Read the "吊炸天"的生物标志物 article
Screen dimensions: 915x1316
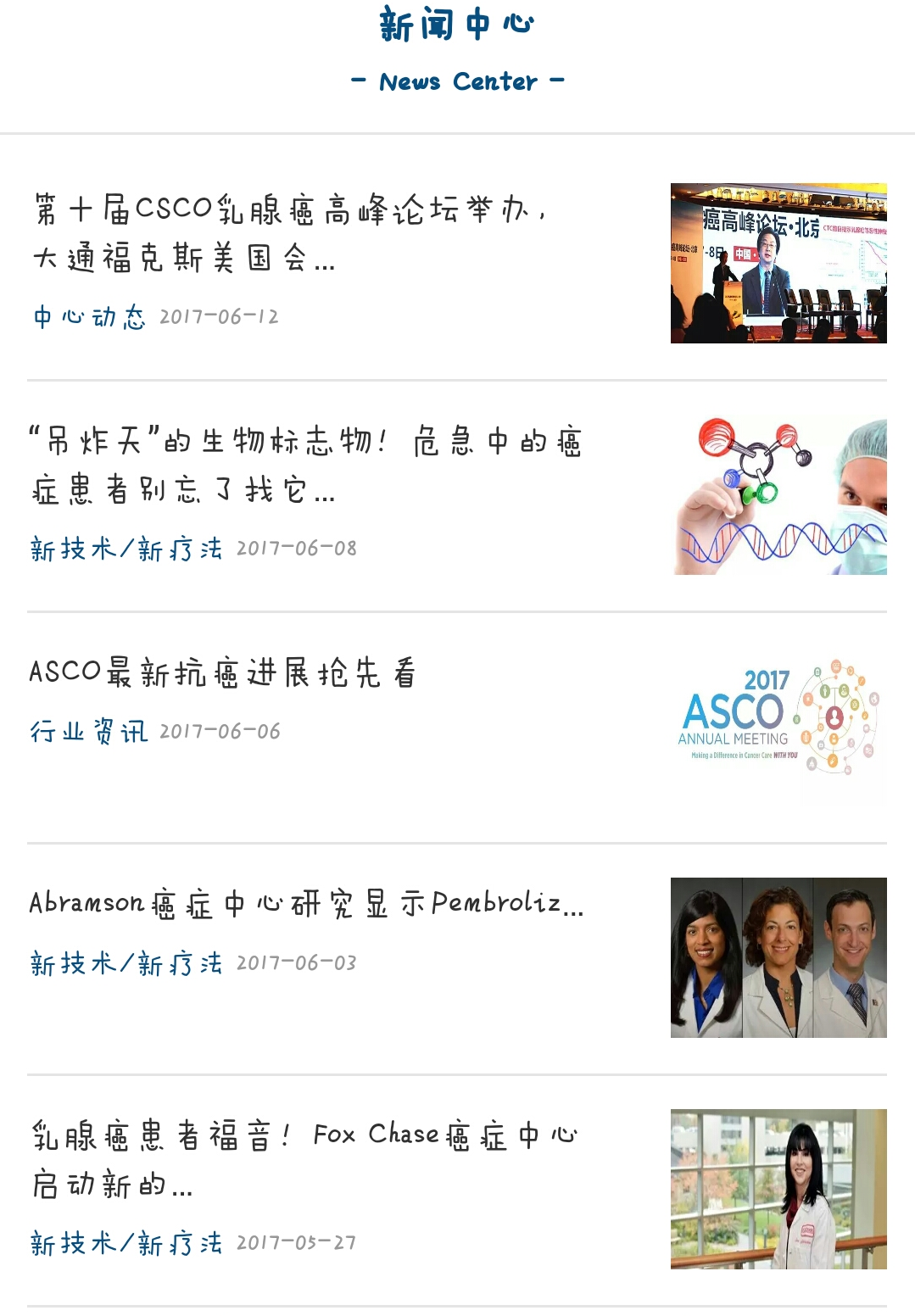point(305,465)
